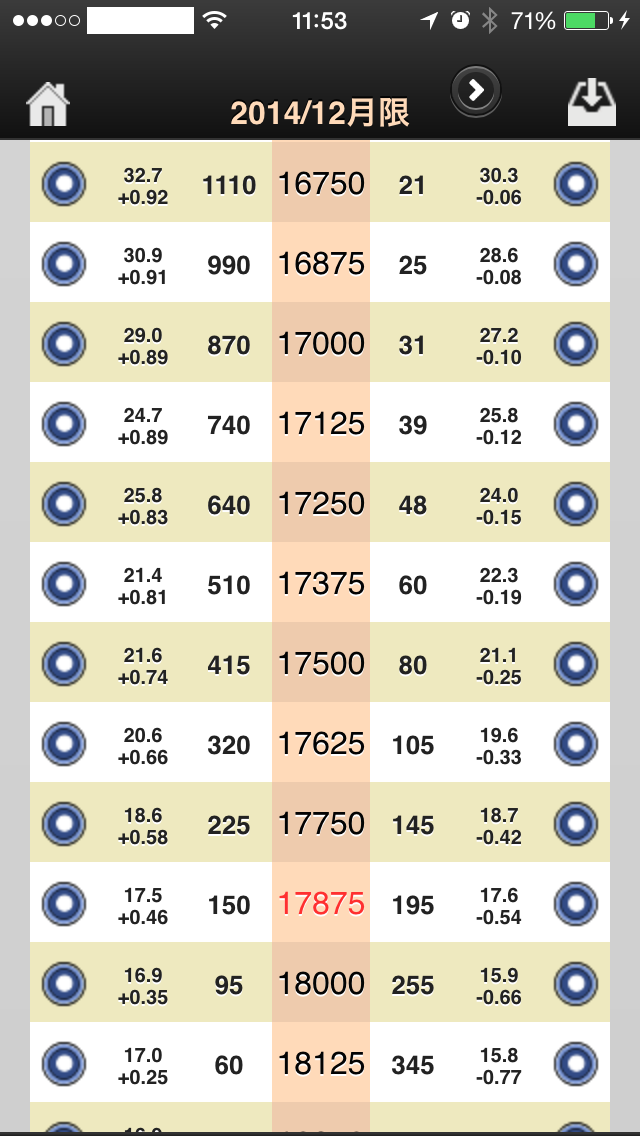Tap left button on the 17500 row
This screenshot has width=640, height=1136.
[x=64, y=664]
